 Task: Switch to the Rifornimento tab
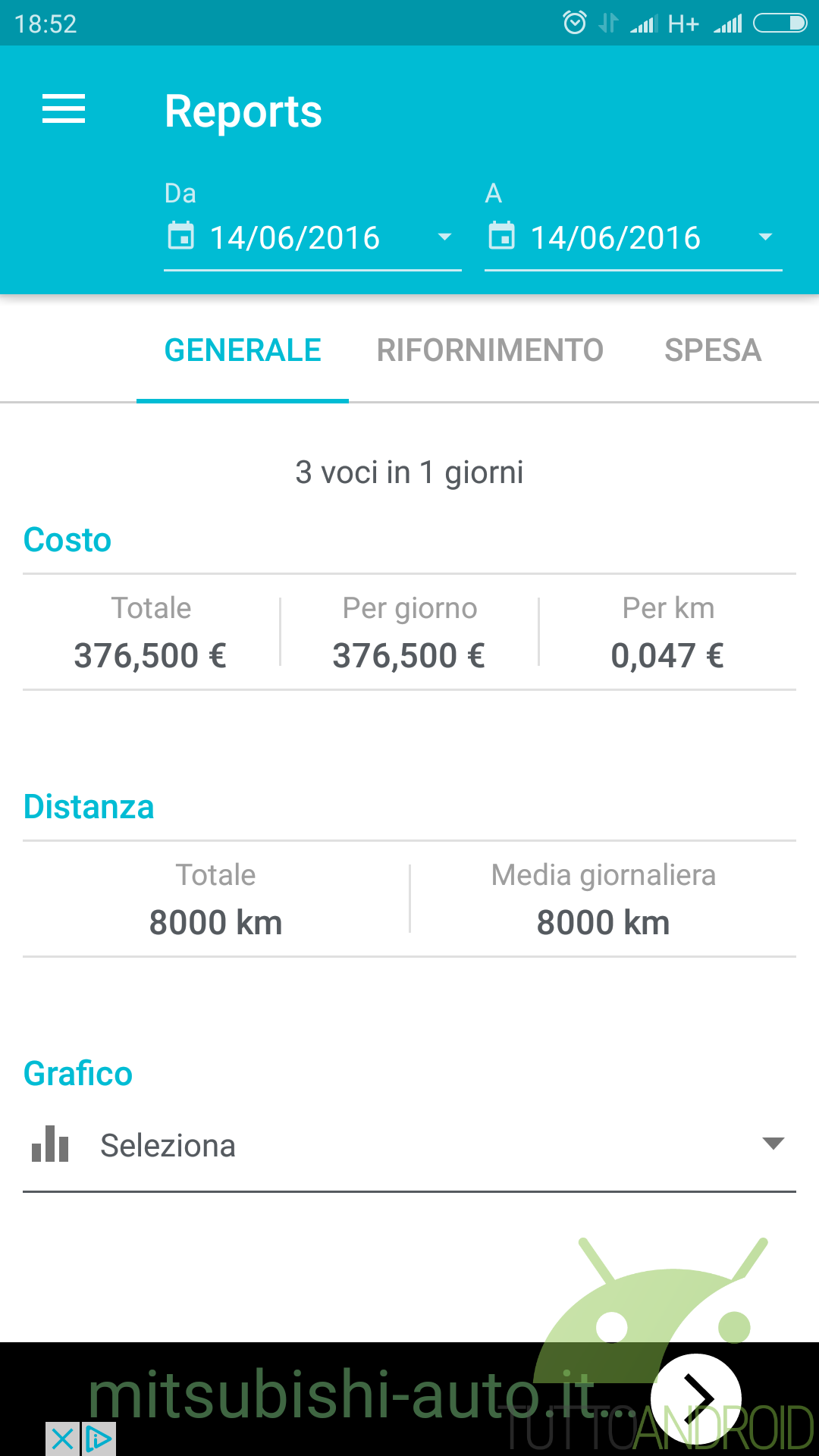490,350
